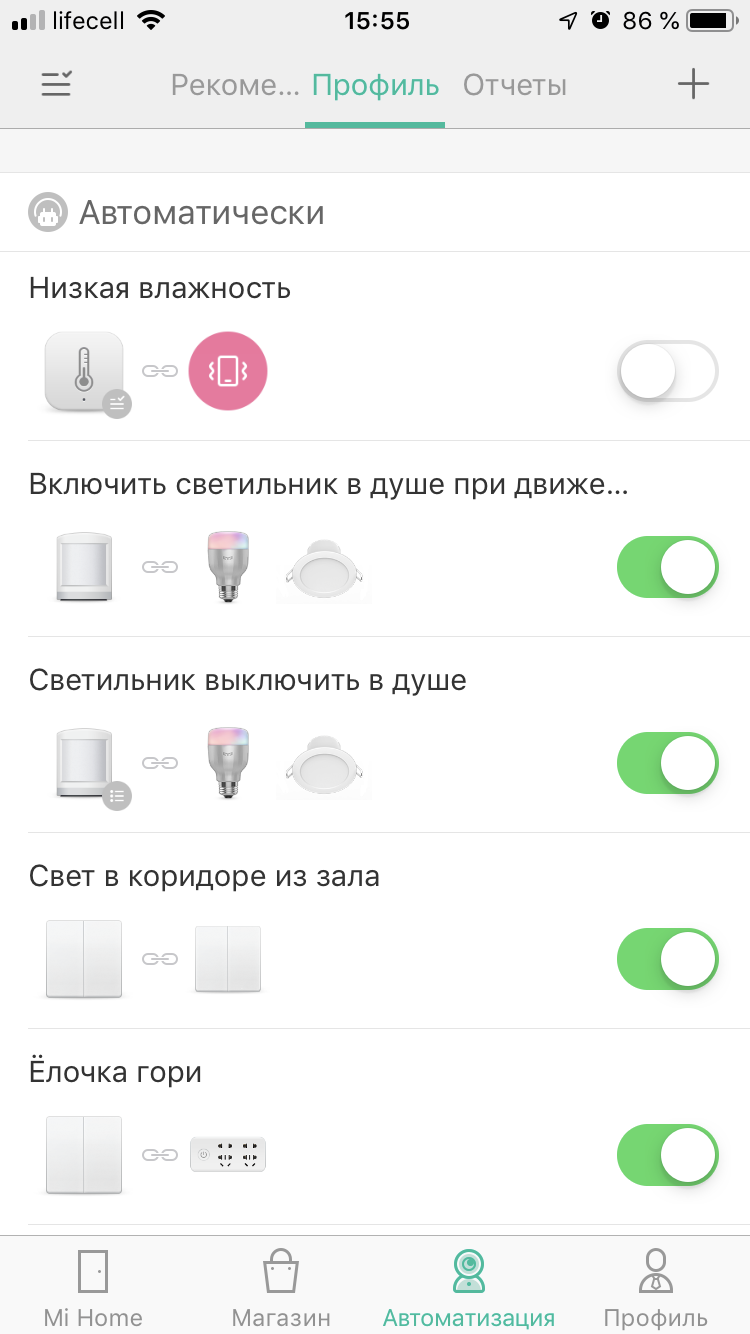This screenshot has height=1334, width=750.
Task: Enable the Низкая влажность automation
Action: tap(667, 371)
